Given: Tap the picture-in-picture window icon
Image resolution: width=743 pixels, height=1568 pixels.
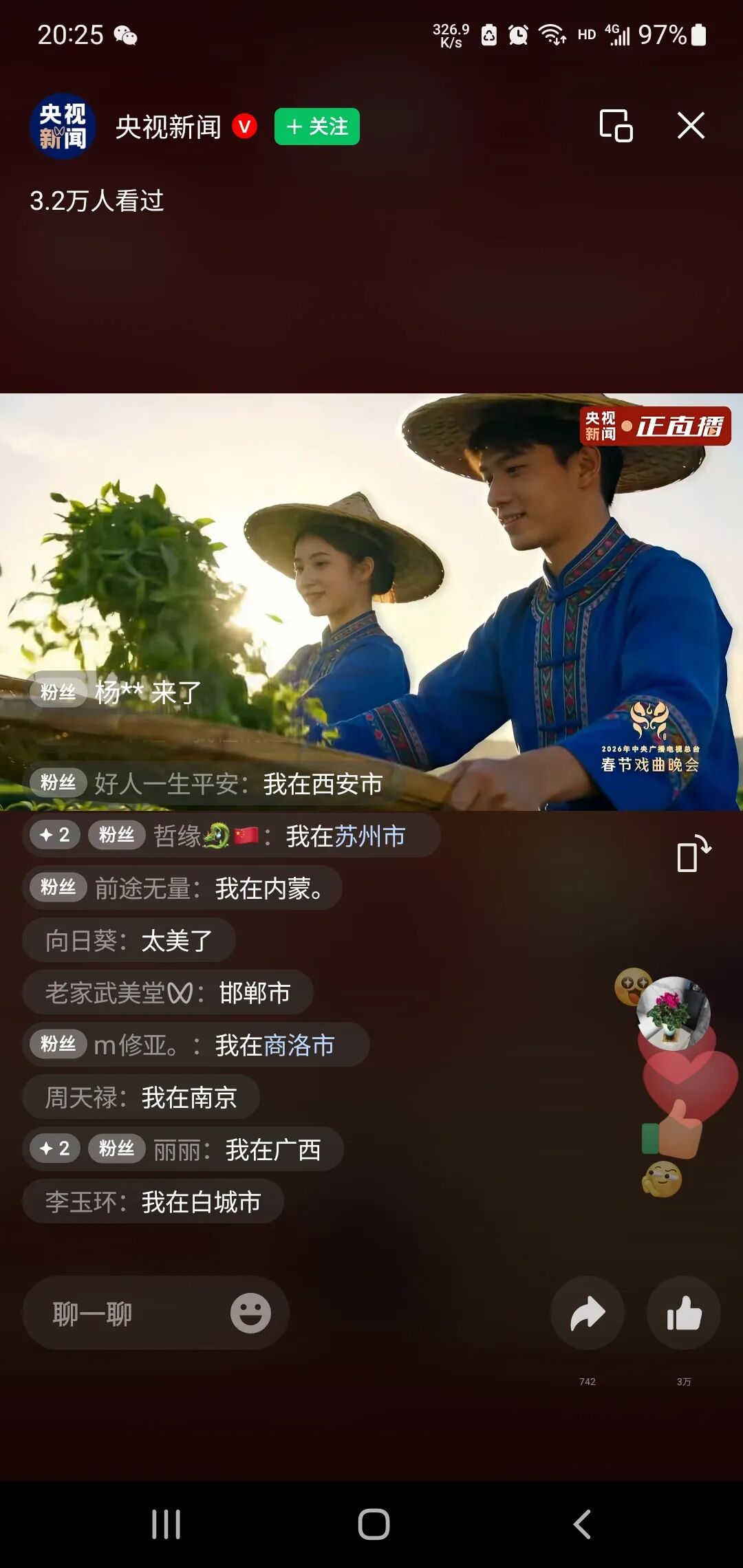Looking at the screenshot, I should click(x=616, y=126).
